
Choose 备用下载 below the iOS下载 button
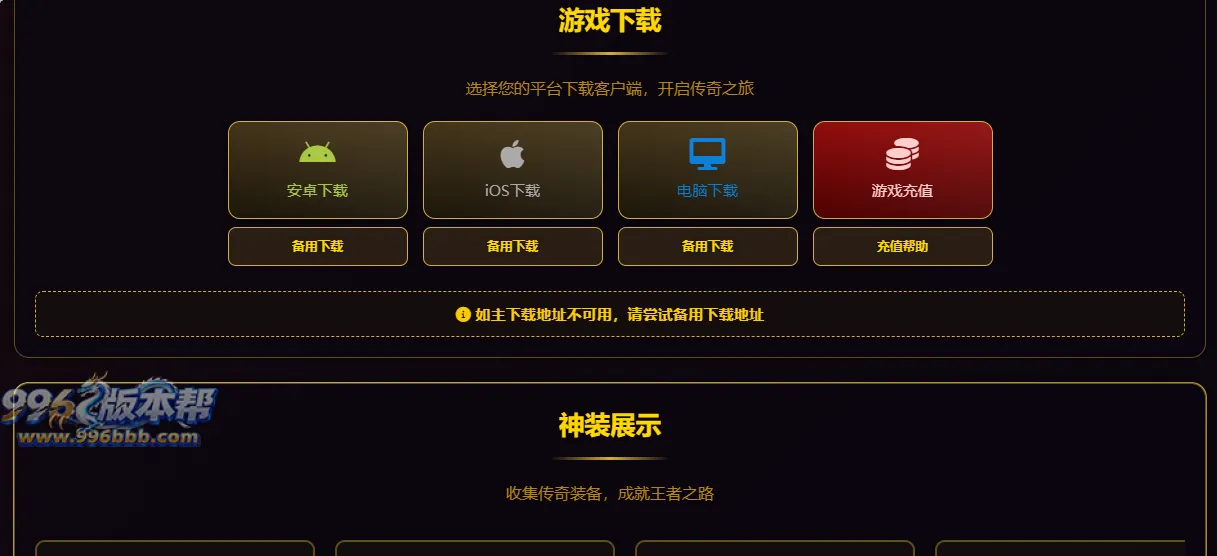(x=513, y=246)
